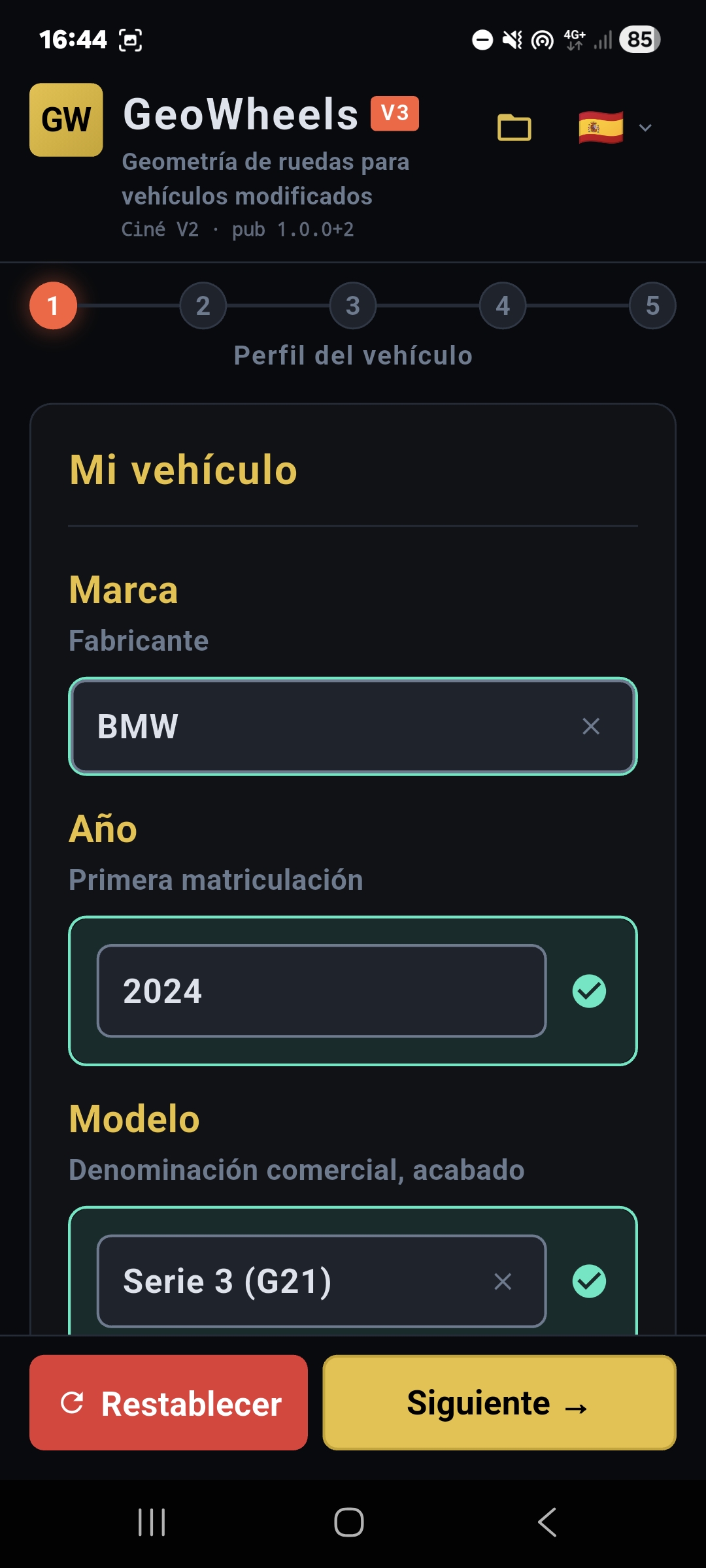Clear the BMW manufacturer entry
706x1568 pixels.
591,727
